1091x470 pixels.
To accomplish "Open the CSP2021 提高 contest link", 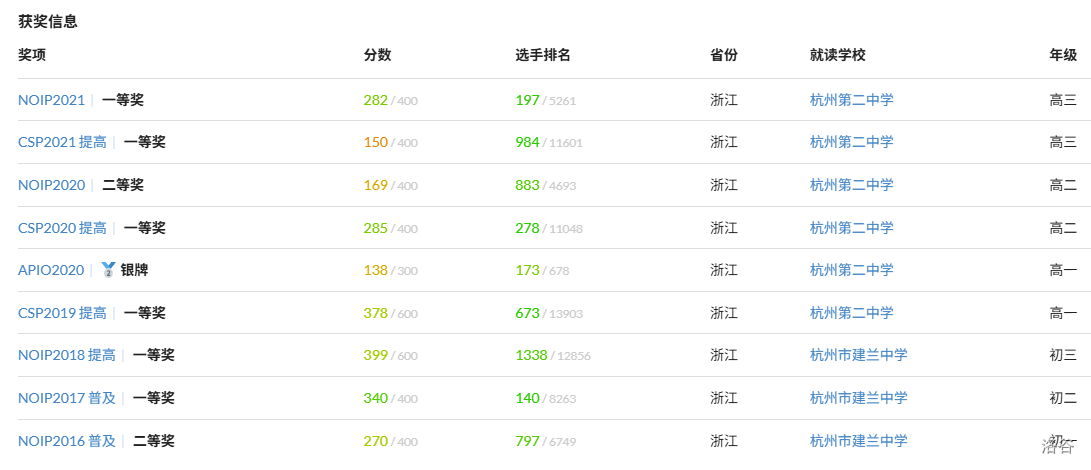I will [62, 142].
